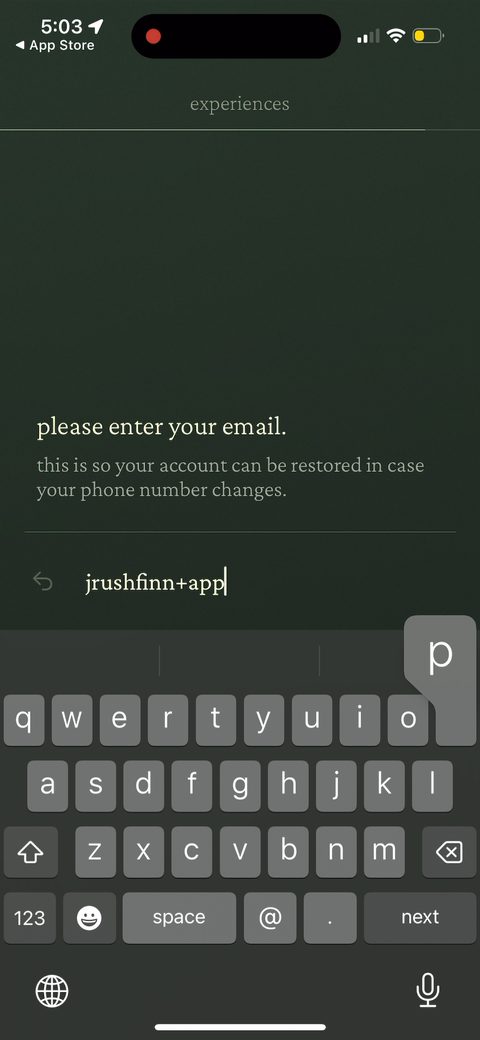Open the emoji keyboard

89,917
